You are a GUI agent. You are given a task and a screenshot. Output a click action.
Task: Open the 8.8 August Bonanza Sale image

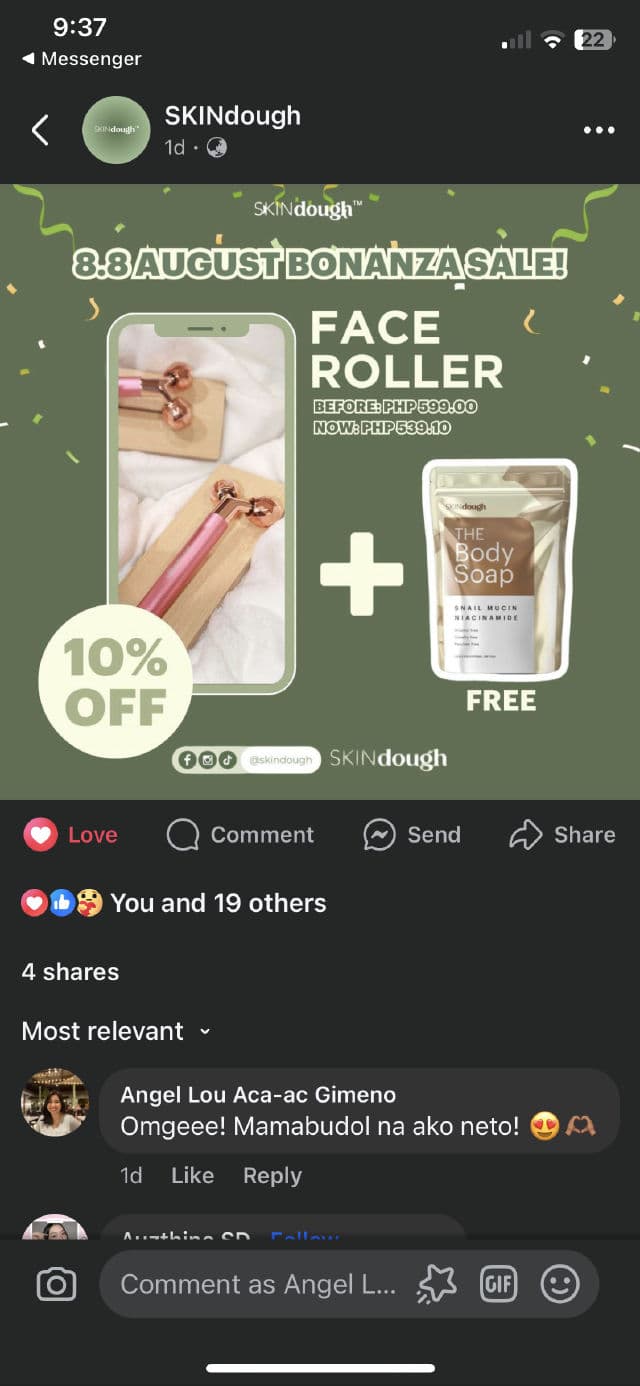(x=320, y=490)
